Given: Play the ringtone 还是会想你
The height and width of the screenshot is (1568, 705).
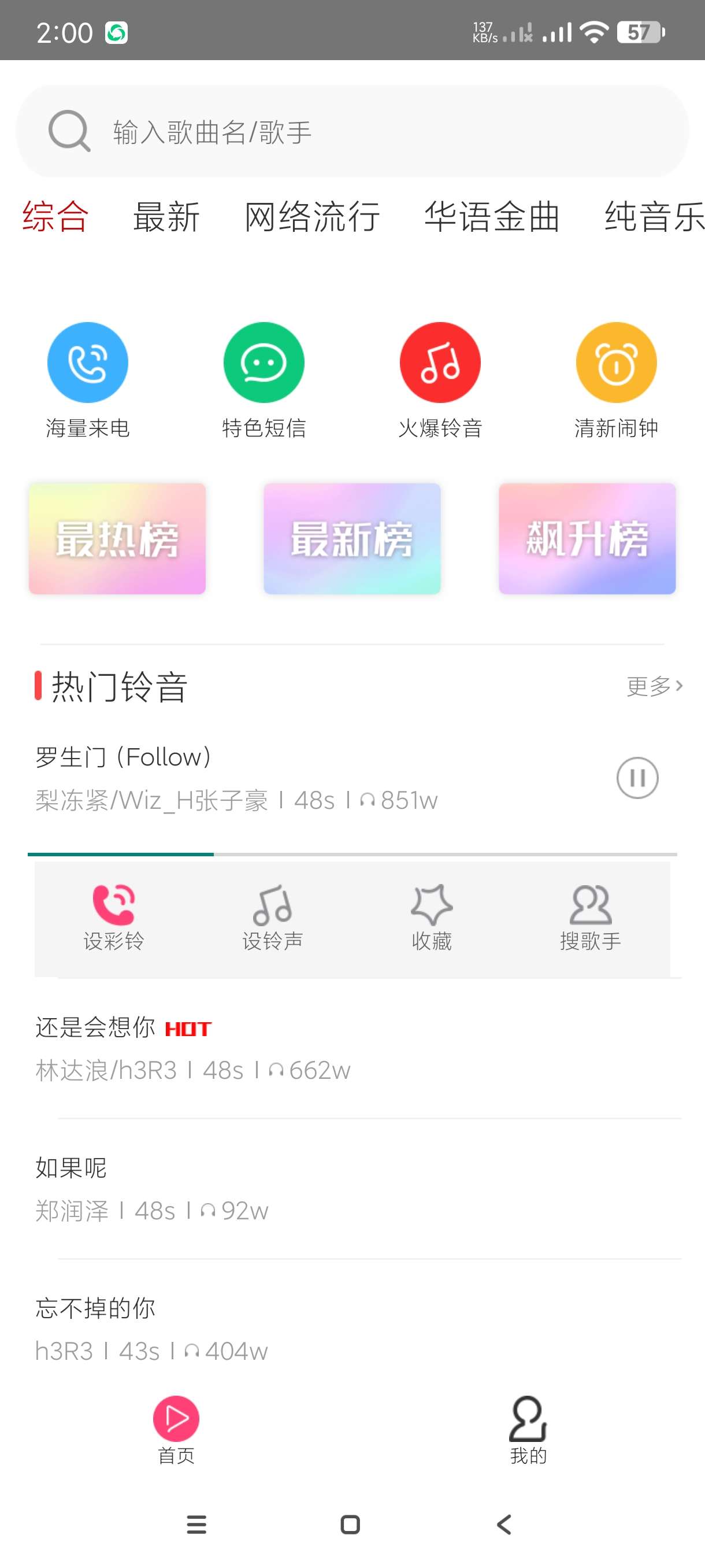Looking at the screenshot, I should click(x=243, y=1048).
